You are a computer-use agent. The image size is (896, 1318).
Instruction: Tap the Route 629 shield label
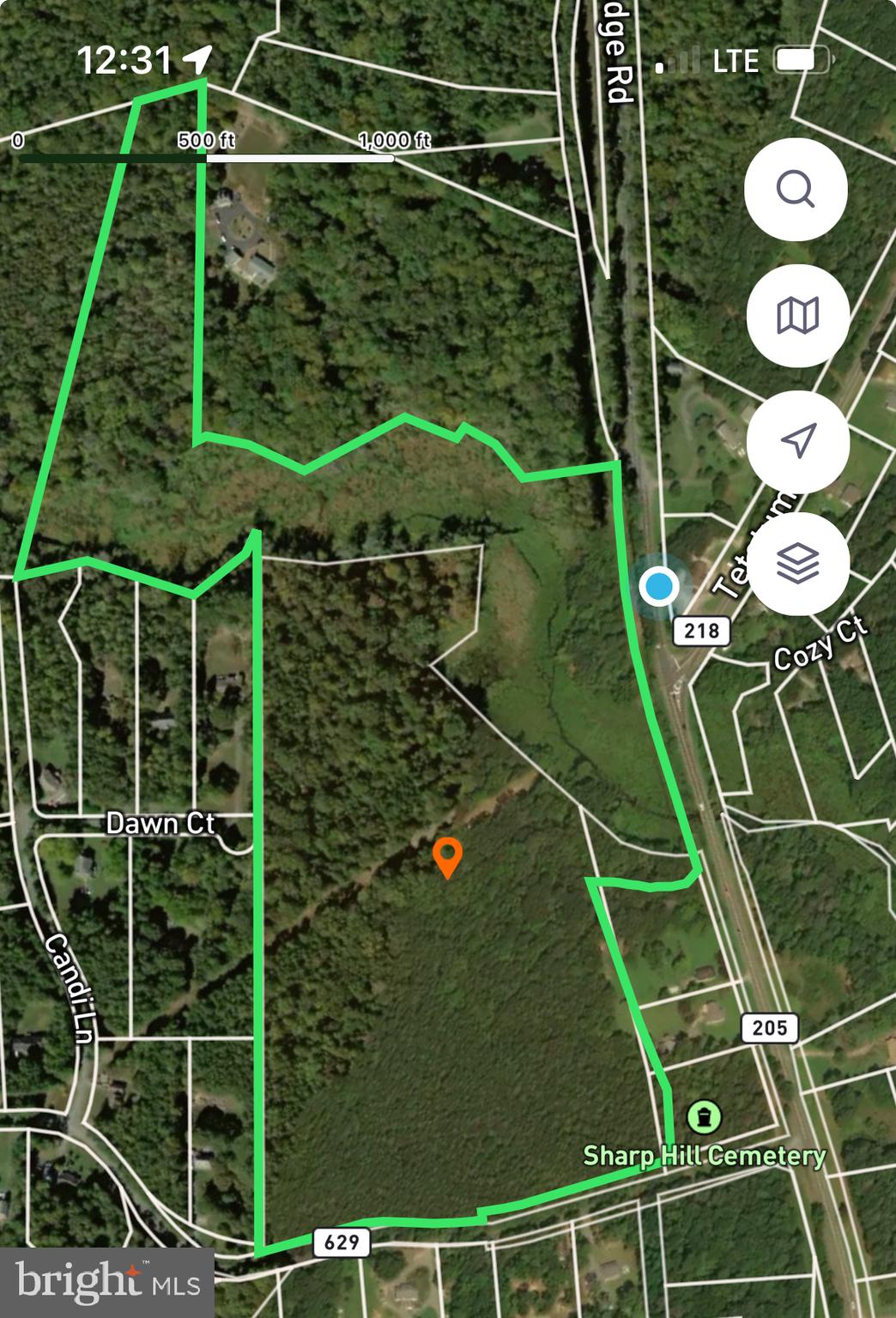342,1239
